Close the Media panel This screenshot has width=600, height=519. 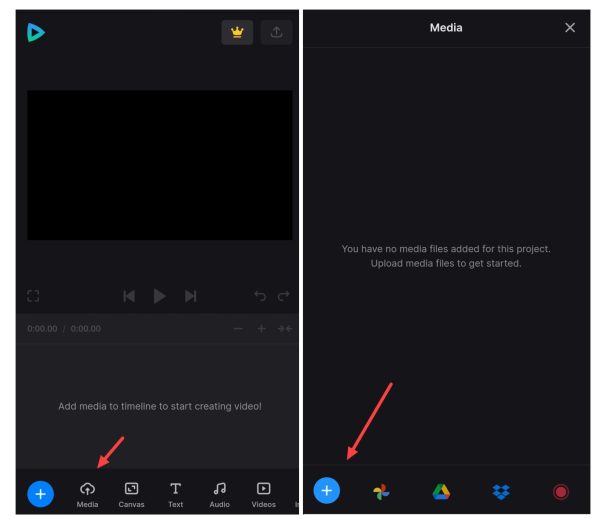(570, 28)
